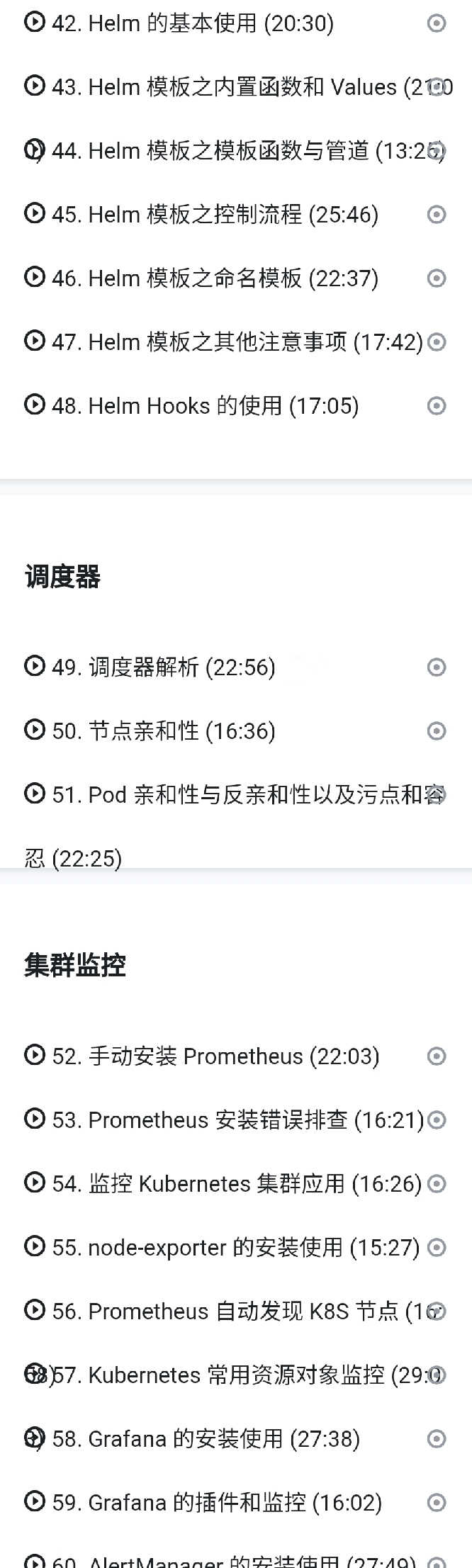Play lesson 49 调度器解析
472x1568 pixels.
tap(163, 667)
